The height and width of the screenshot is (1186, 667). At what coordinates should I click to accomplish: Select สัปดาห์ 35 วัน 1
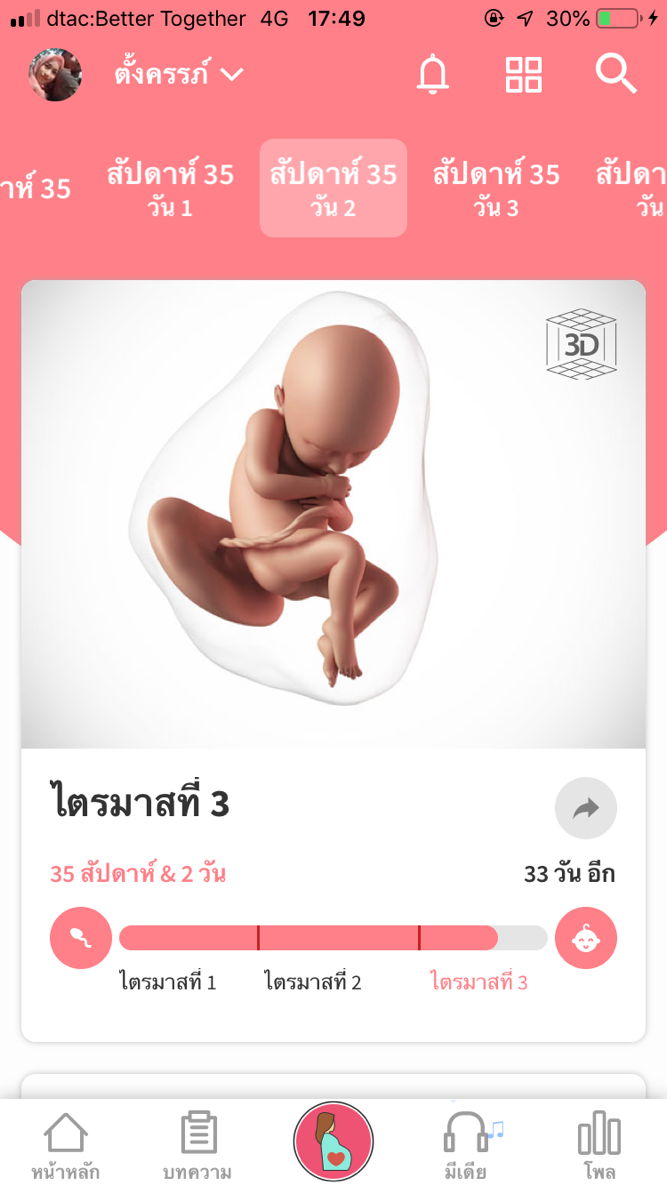click(x=170, y=188)
